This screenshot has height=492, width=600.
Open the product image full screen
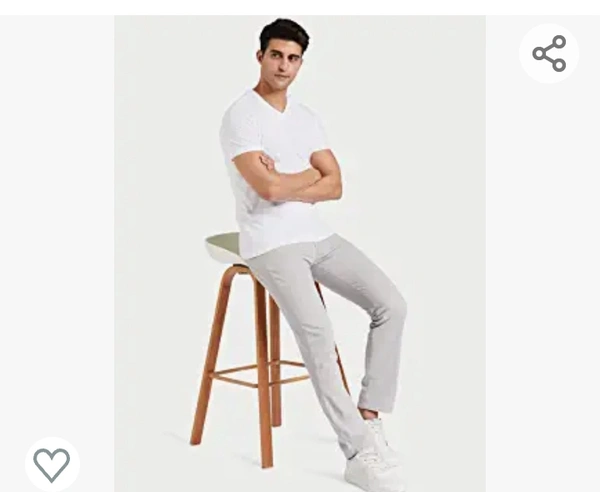pos(300,250)
